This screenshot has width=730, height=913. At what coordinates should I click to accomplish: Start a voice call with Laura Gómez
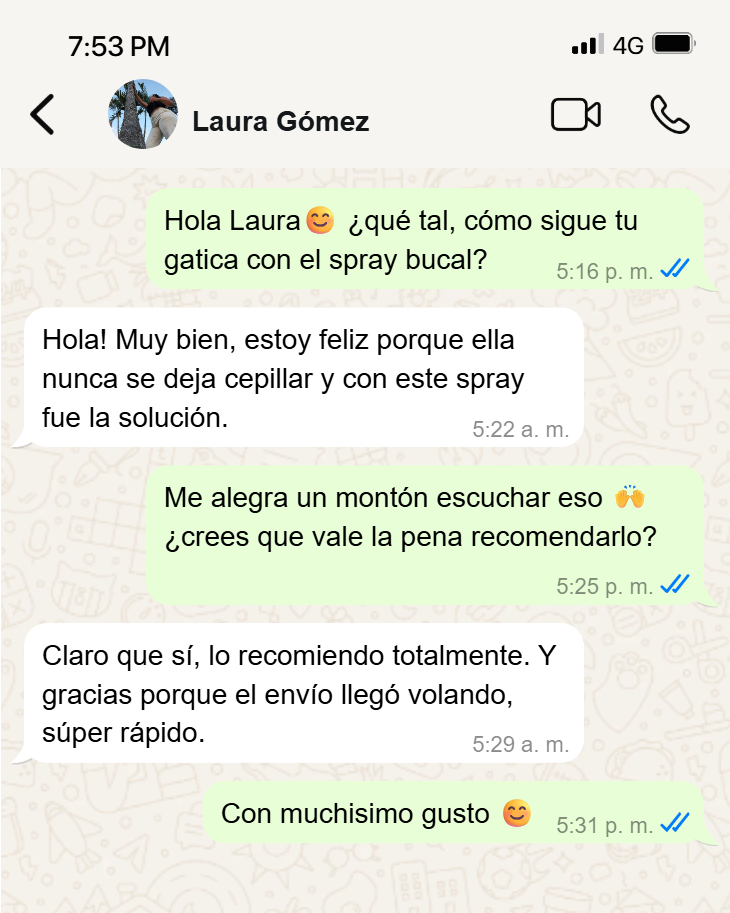(669, 115)
